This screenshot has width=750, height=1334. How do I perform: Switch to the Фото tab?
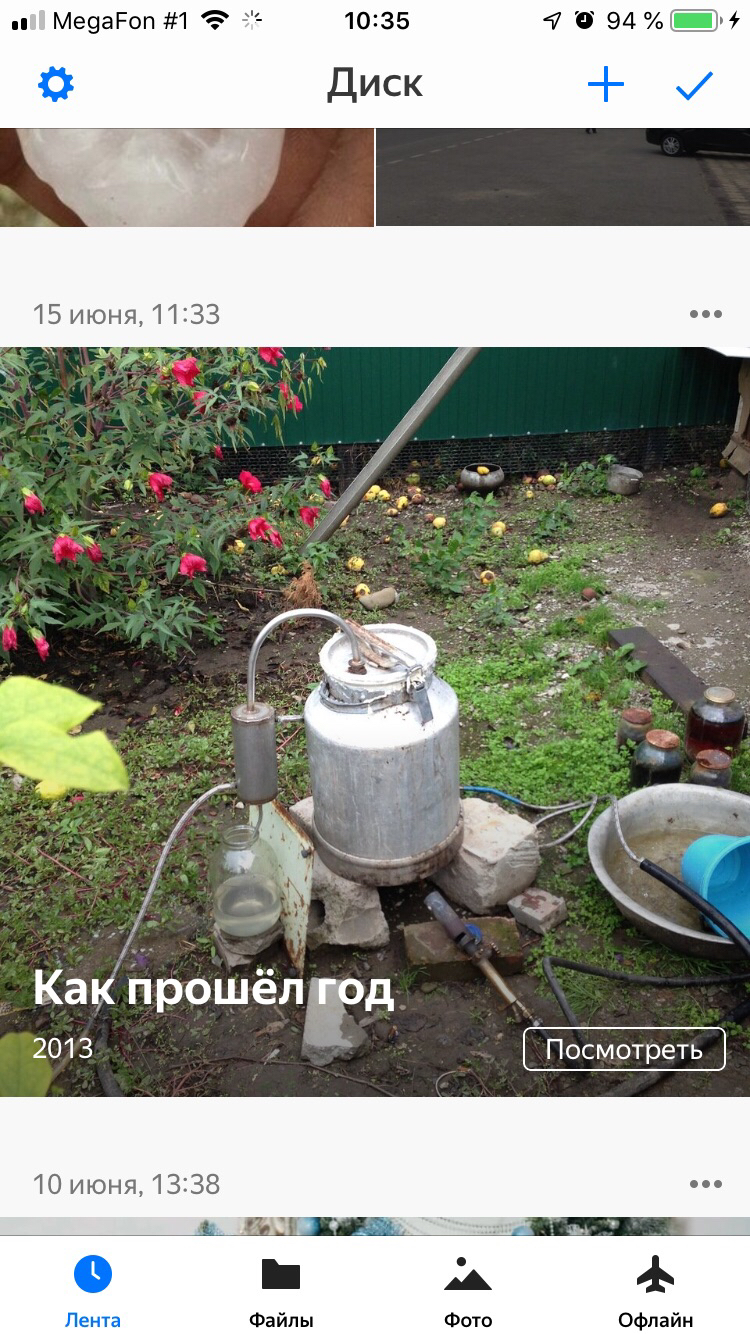(468, 1290)
